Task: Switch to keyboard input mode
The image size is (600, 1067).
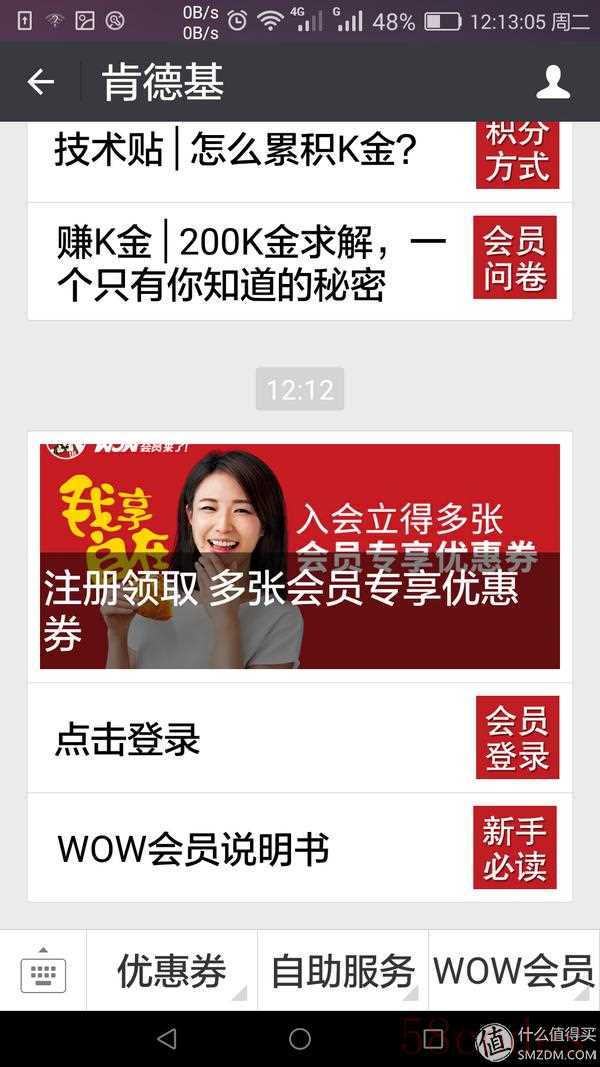Action: [43, 971]
